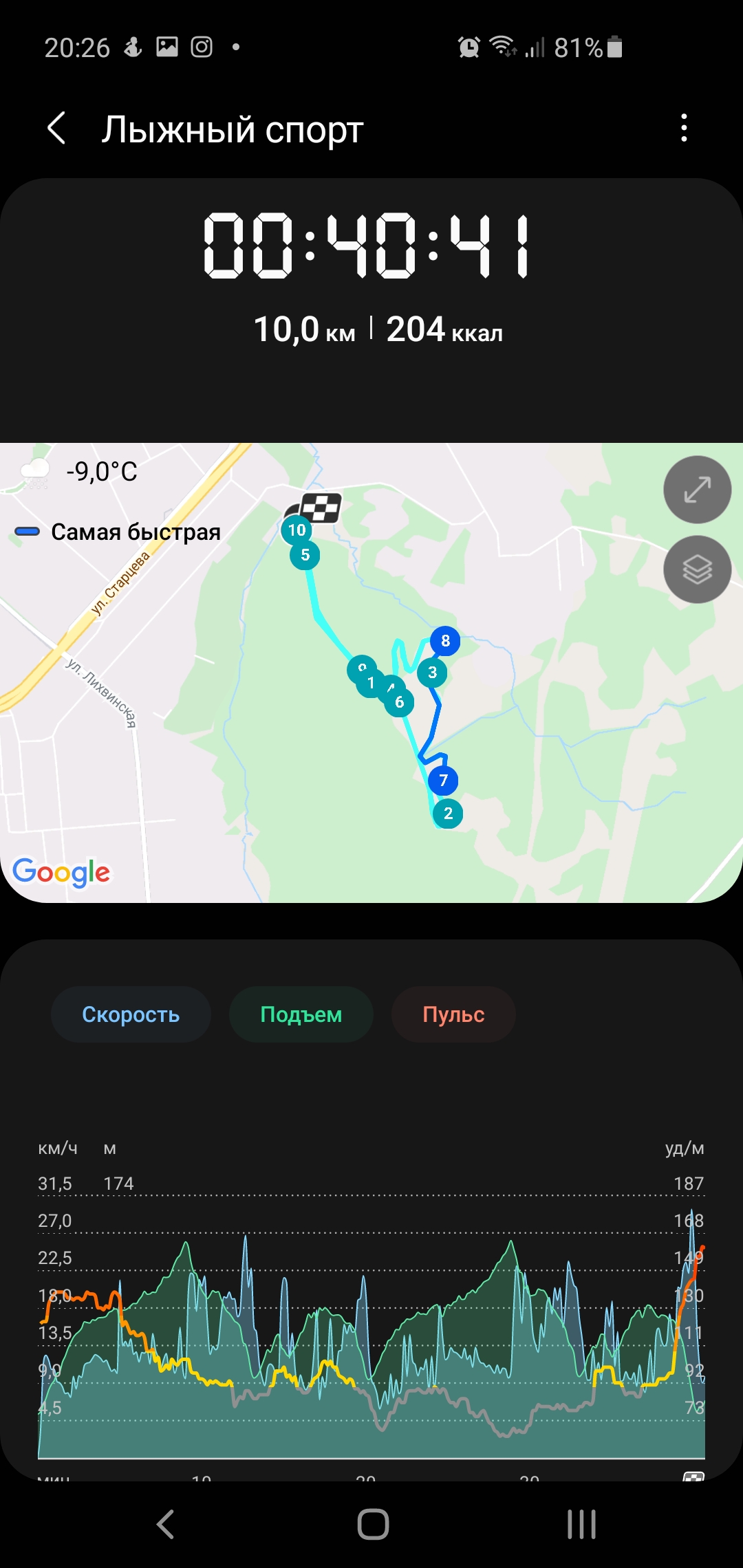Open recent apps from navigation bar
Screen dimensions: 743x1568
coord(581,1524)
